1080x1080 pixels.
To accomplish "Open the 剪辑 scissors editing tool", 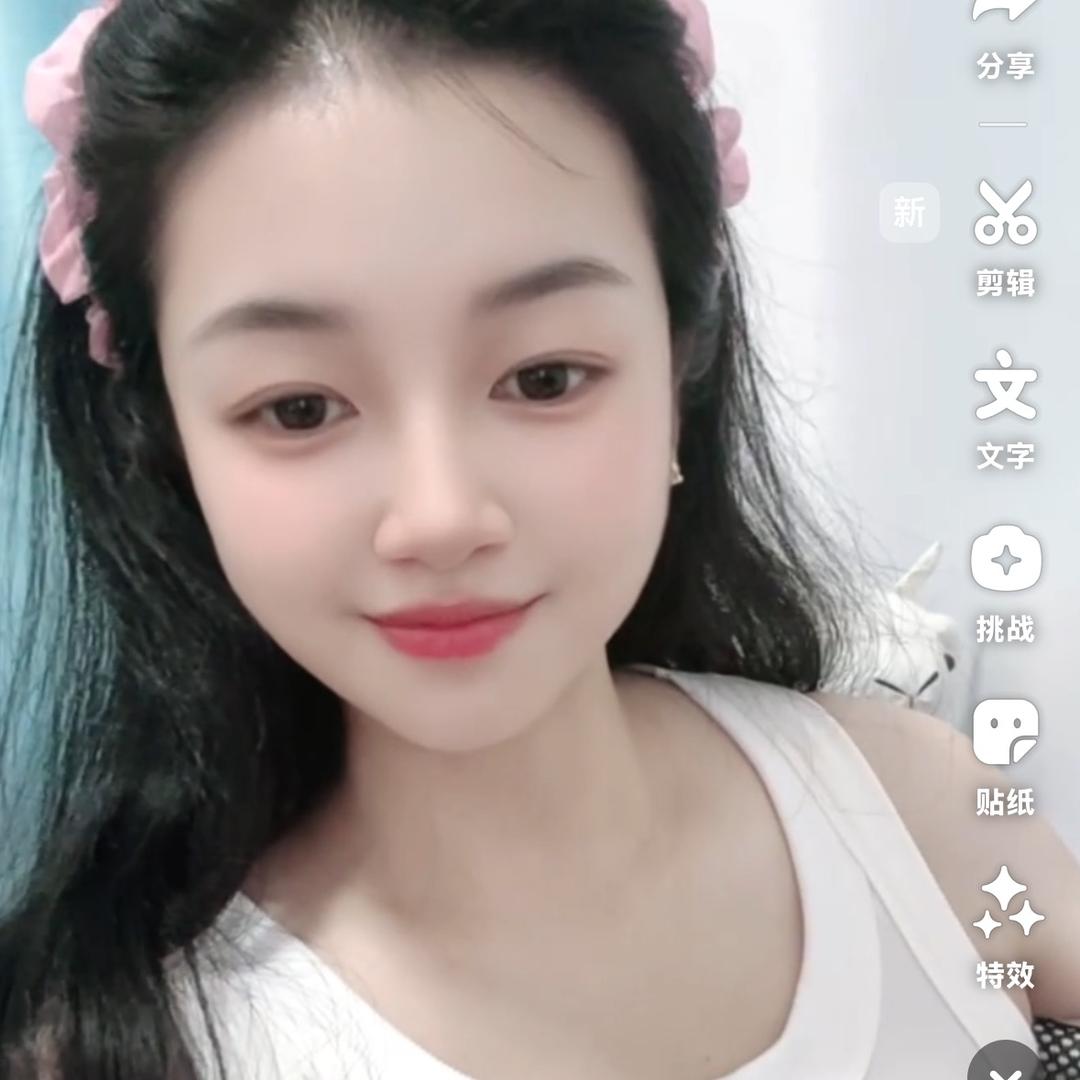I will point(1005,213).
